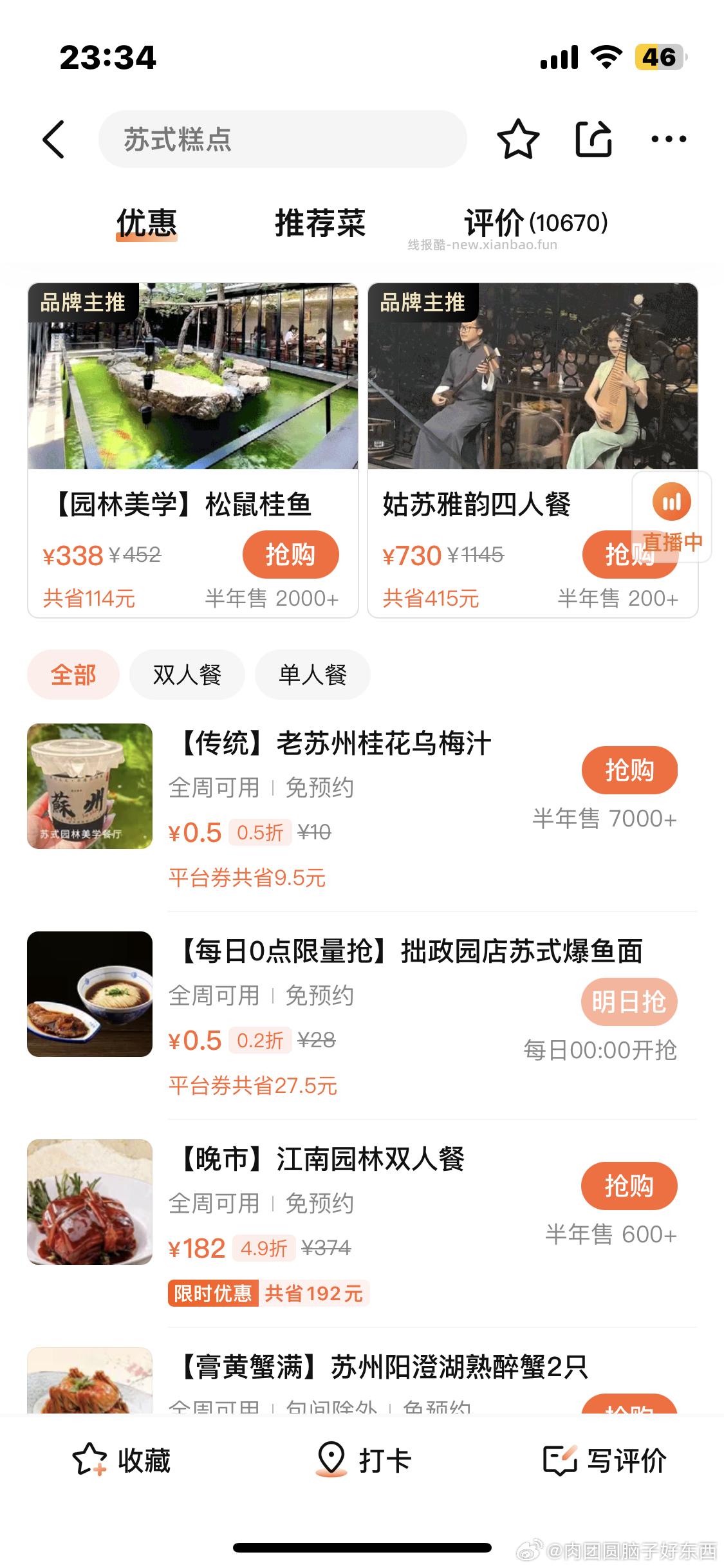Screen dimensions: 724x1568
Task: Tap 抢购 on the 姑苏雅韵四人餐 deal
Action: pyautogui.click(x=629, y=554)
